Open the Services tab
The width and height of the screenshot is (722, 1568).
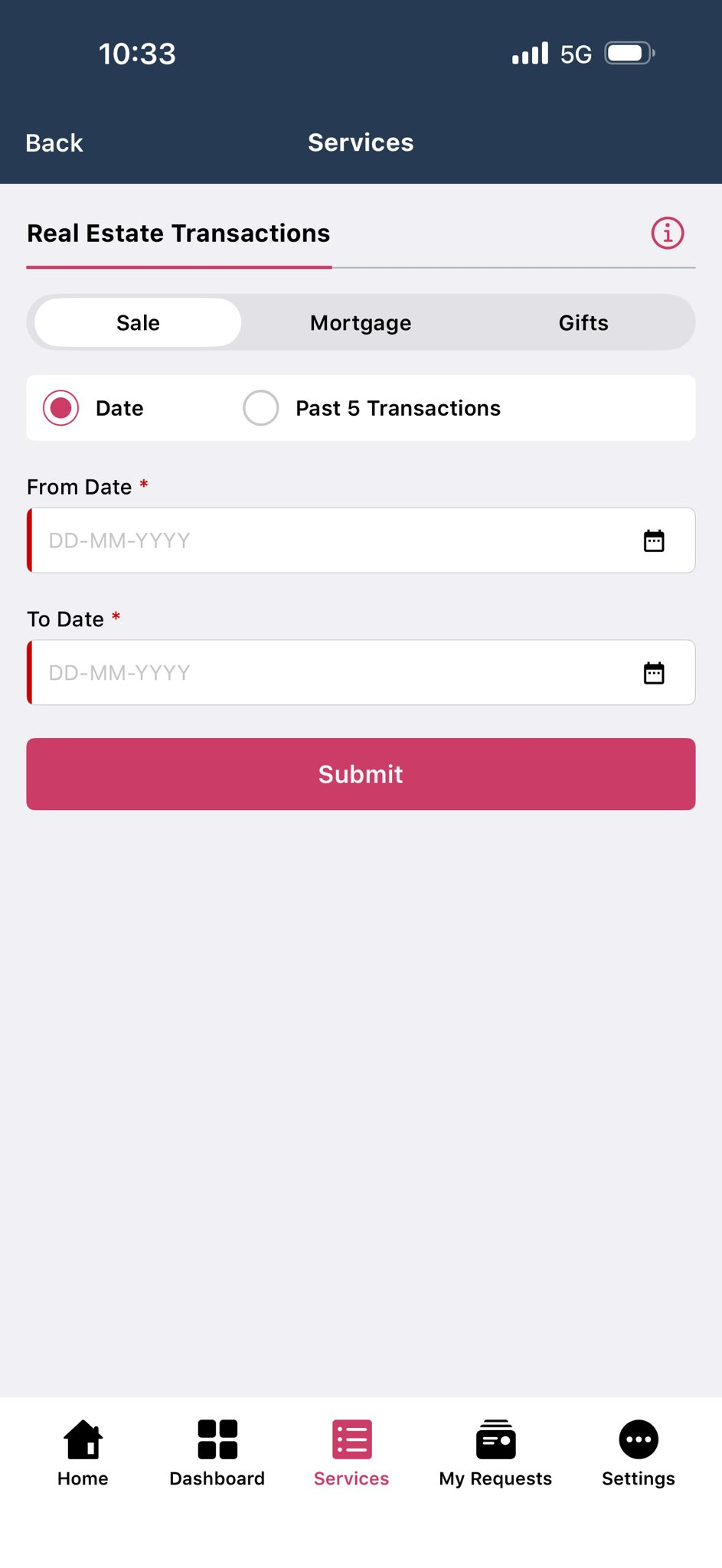tap(351, 1452)
